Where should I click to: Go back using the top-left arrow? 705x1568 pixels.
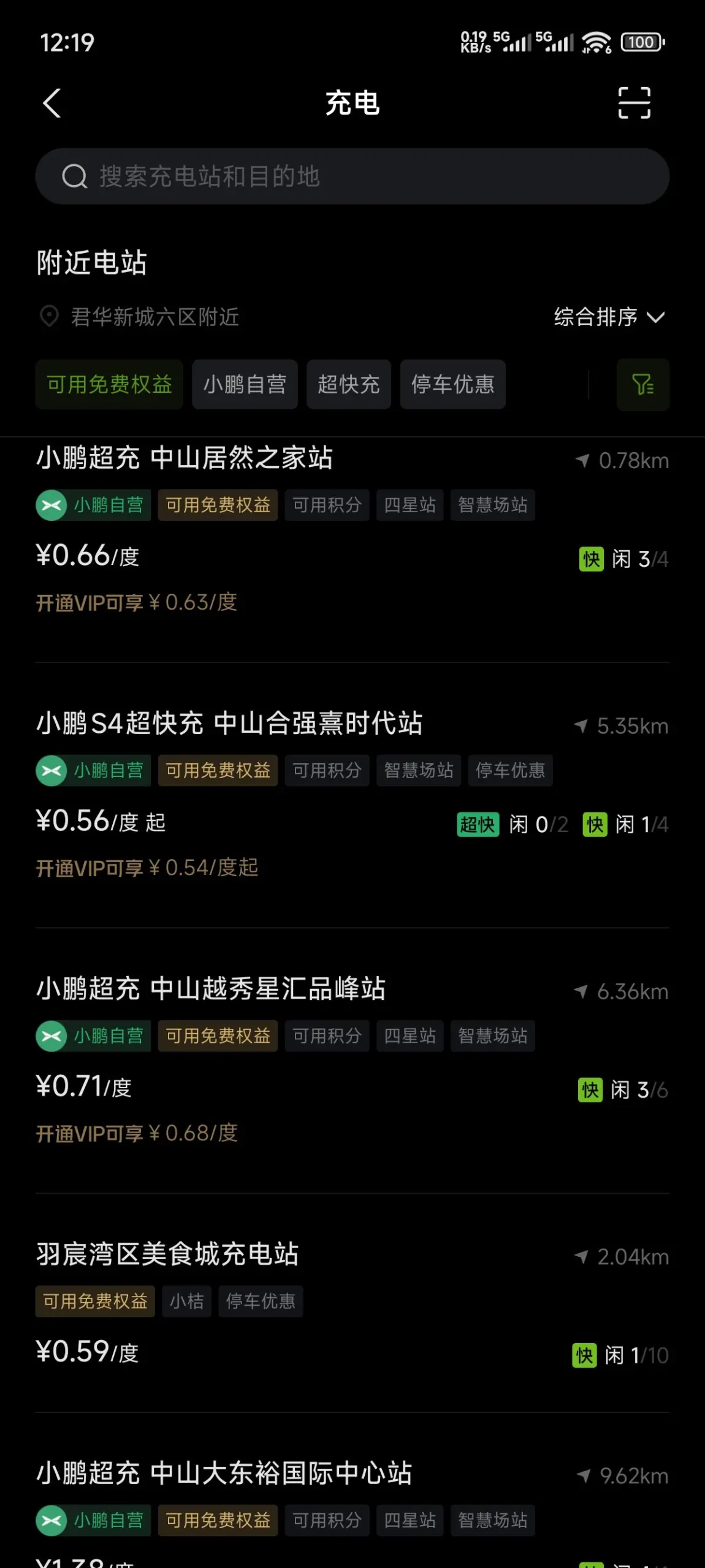[52, 103]
